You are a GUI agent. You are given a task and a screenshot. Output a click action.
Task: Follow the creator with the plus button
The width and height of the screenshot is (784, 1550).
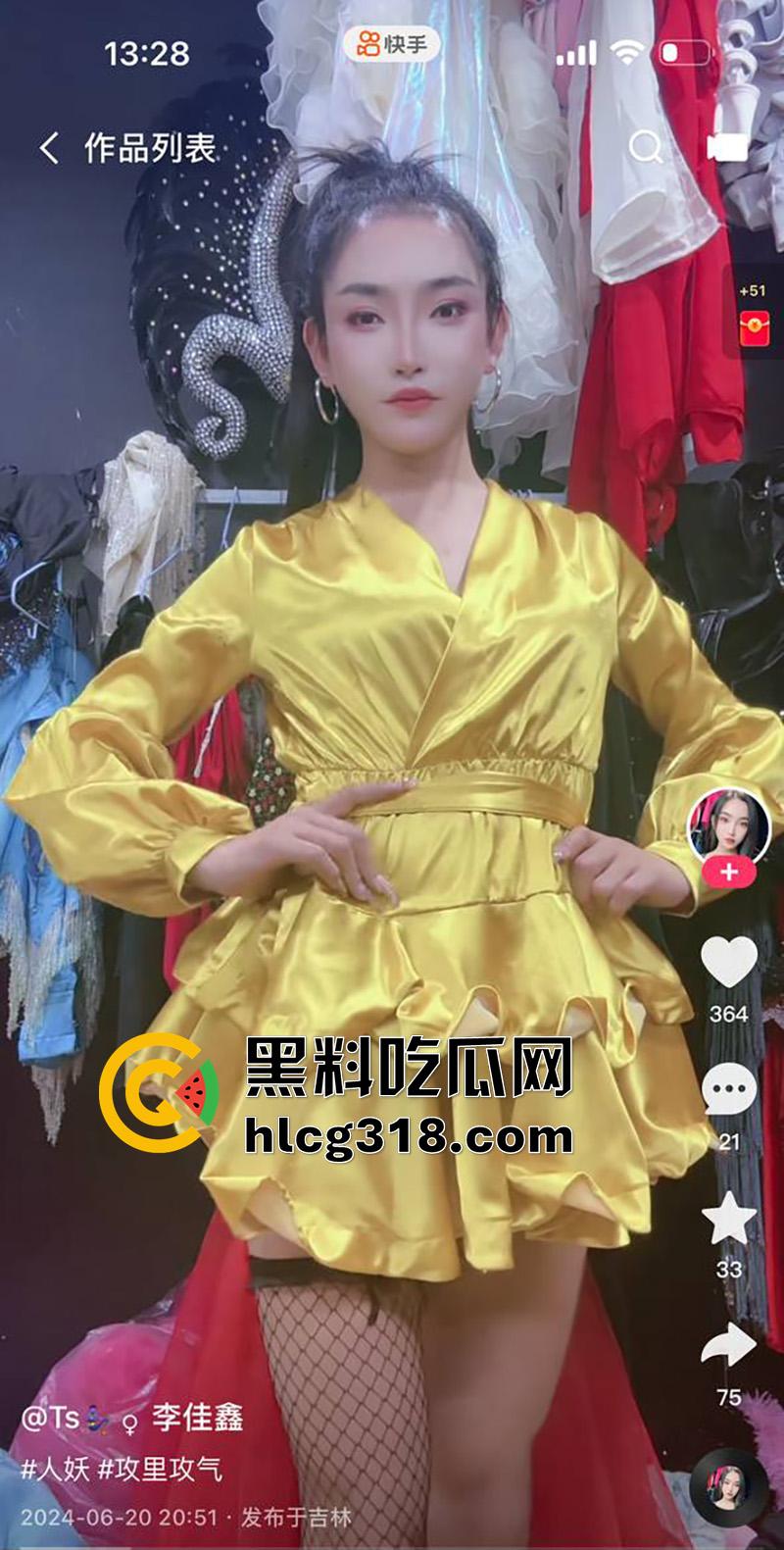[x=729, y=872]
